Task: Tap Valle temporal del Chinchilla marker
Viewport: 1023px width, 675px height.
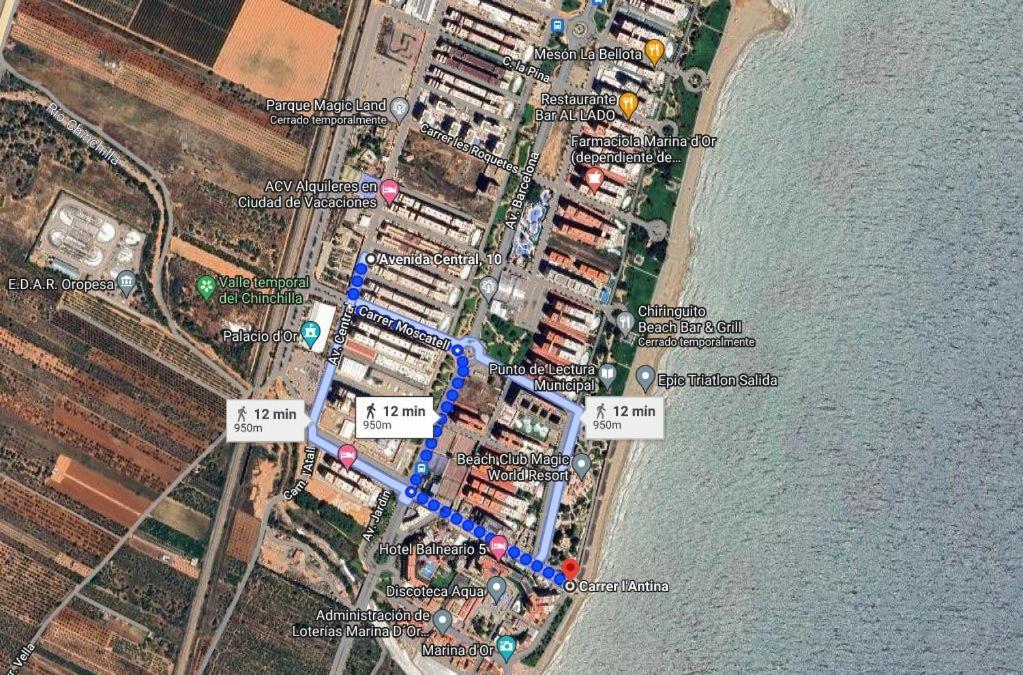Action: click(x=206, y=289)
